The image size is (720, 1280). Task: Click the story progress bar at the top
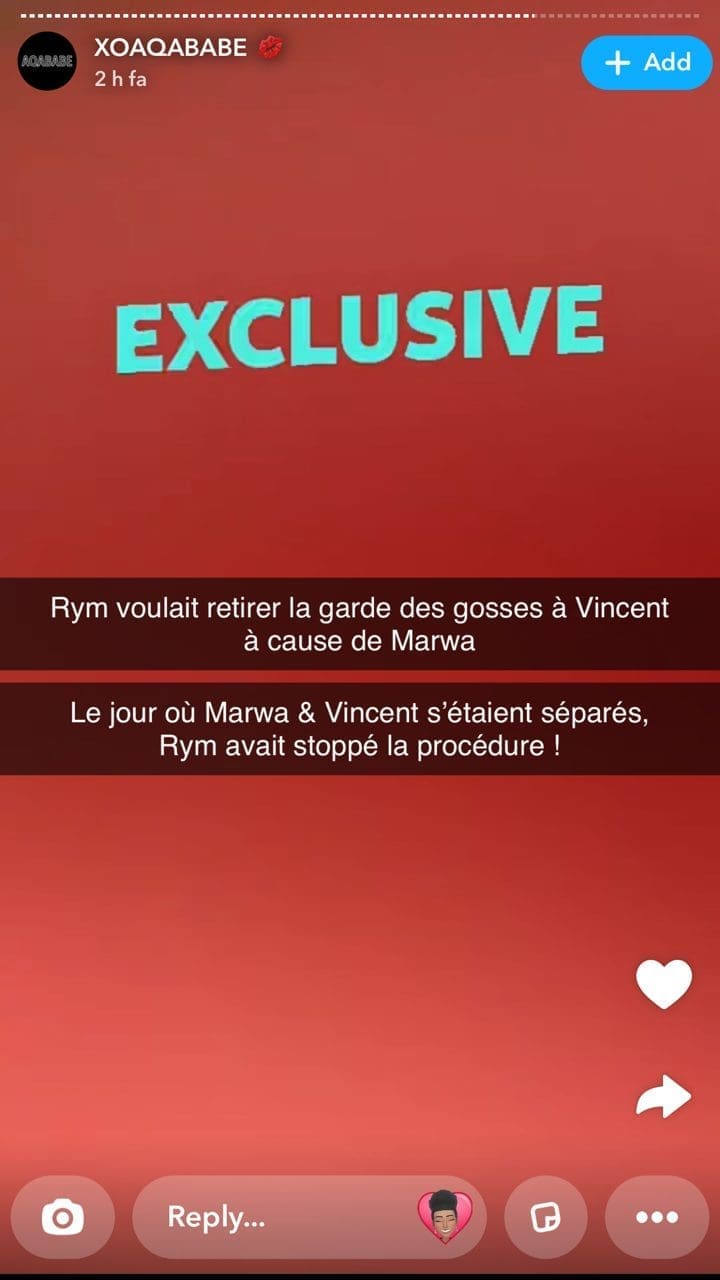click(x=360, y=16)
